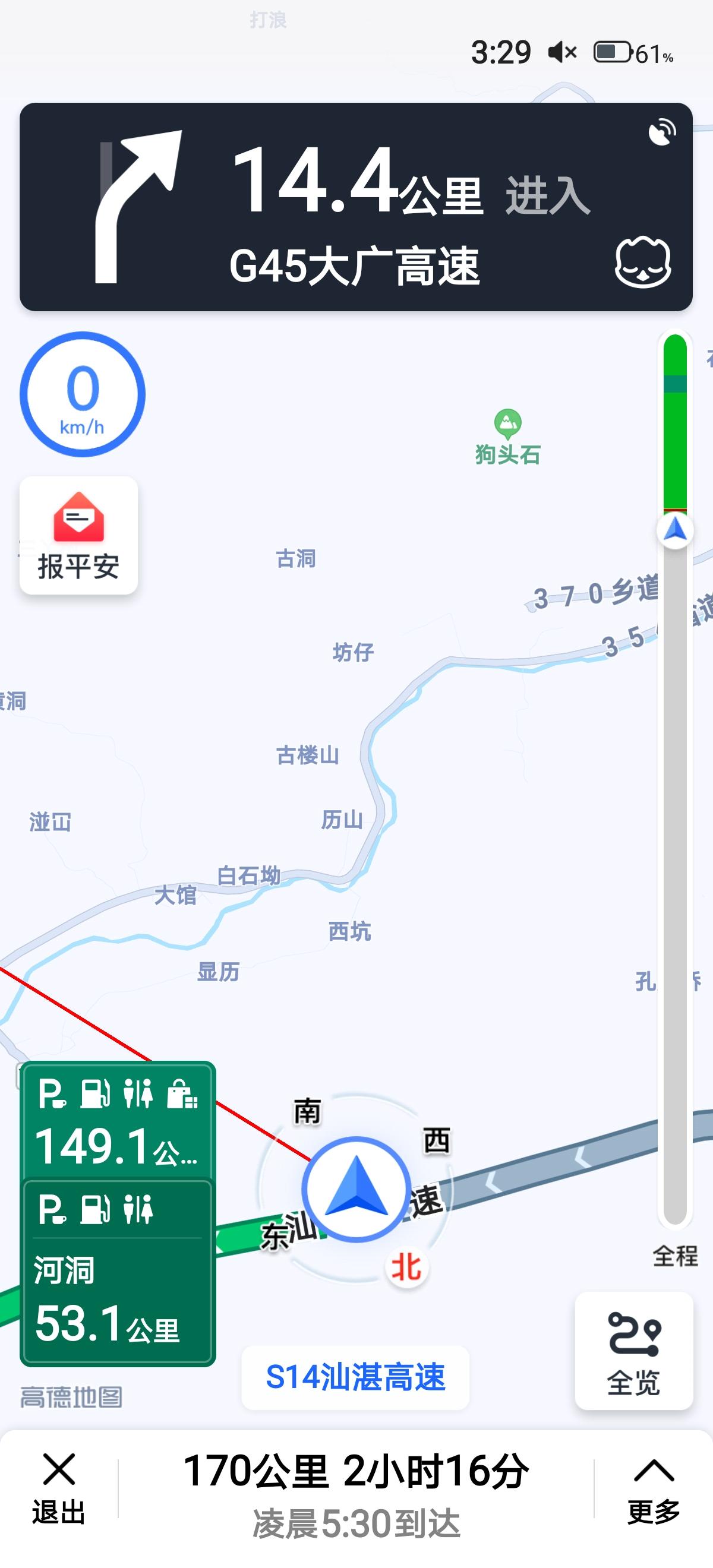Screen dimensions: 713x1568
Task: Open the 149.1公里 service area card
Action: click(118, 1121)
